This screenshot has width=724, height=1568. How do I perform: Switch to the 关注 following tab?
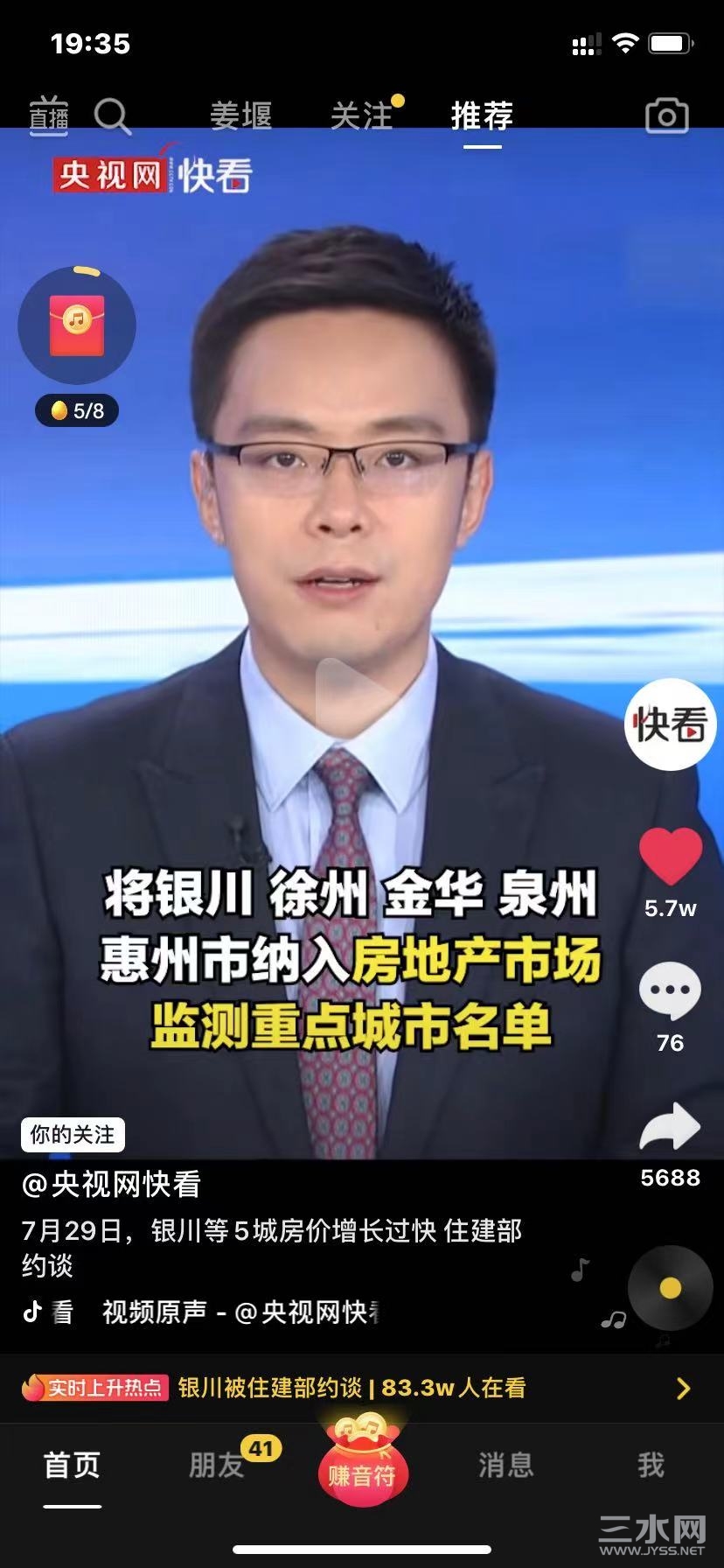tap(362, 115)
